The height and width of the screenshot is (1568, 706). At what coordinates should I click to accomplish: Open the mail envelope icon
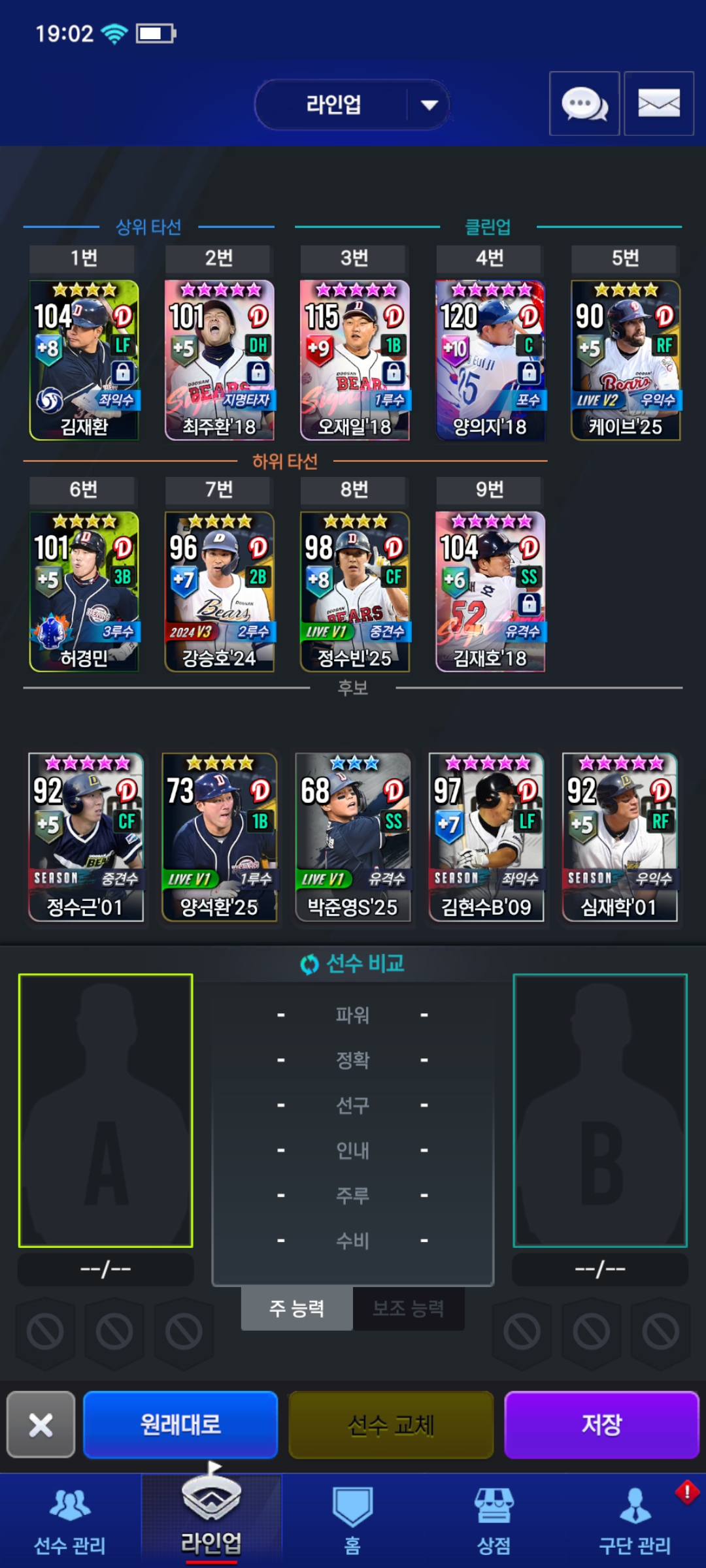(x=658, y=103)
